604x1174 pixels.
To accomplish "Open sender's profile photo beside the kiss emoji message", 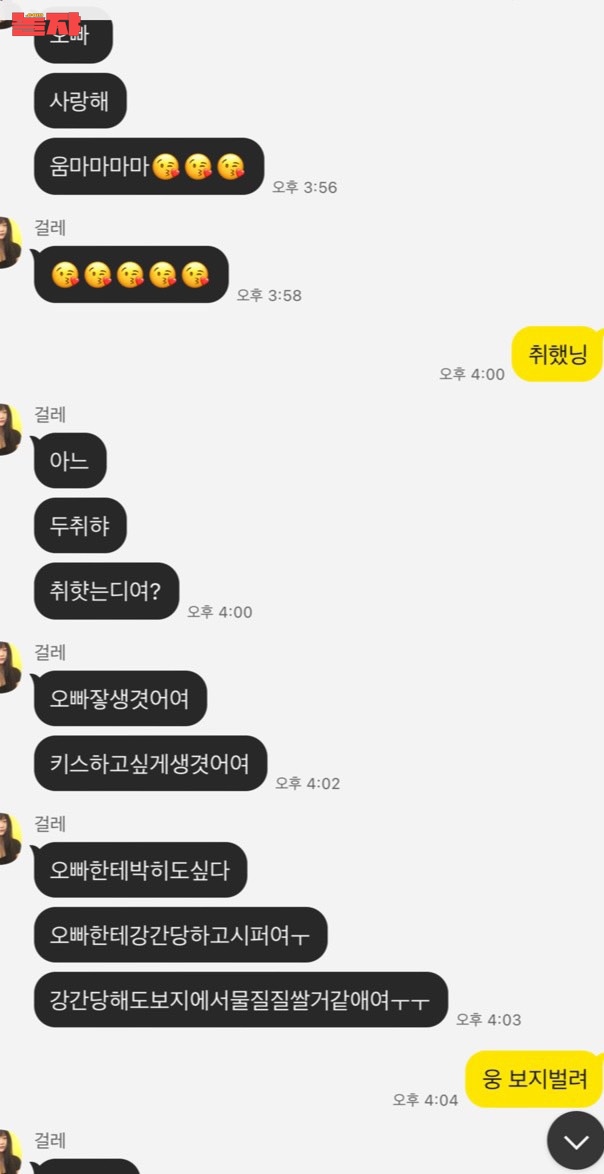I will pos(8,243).
